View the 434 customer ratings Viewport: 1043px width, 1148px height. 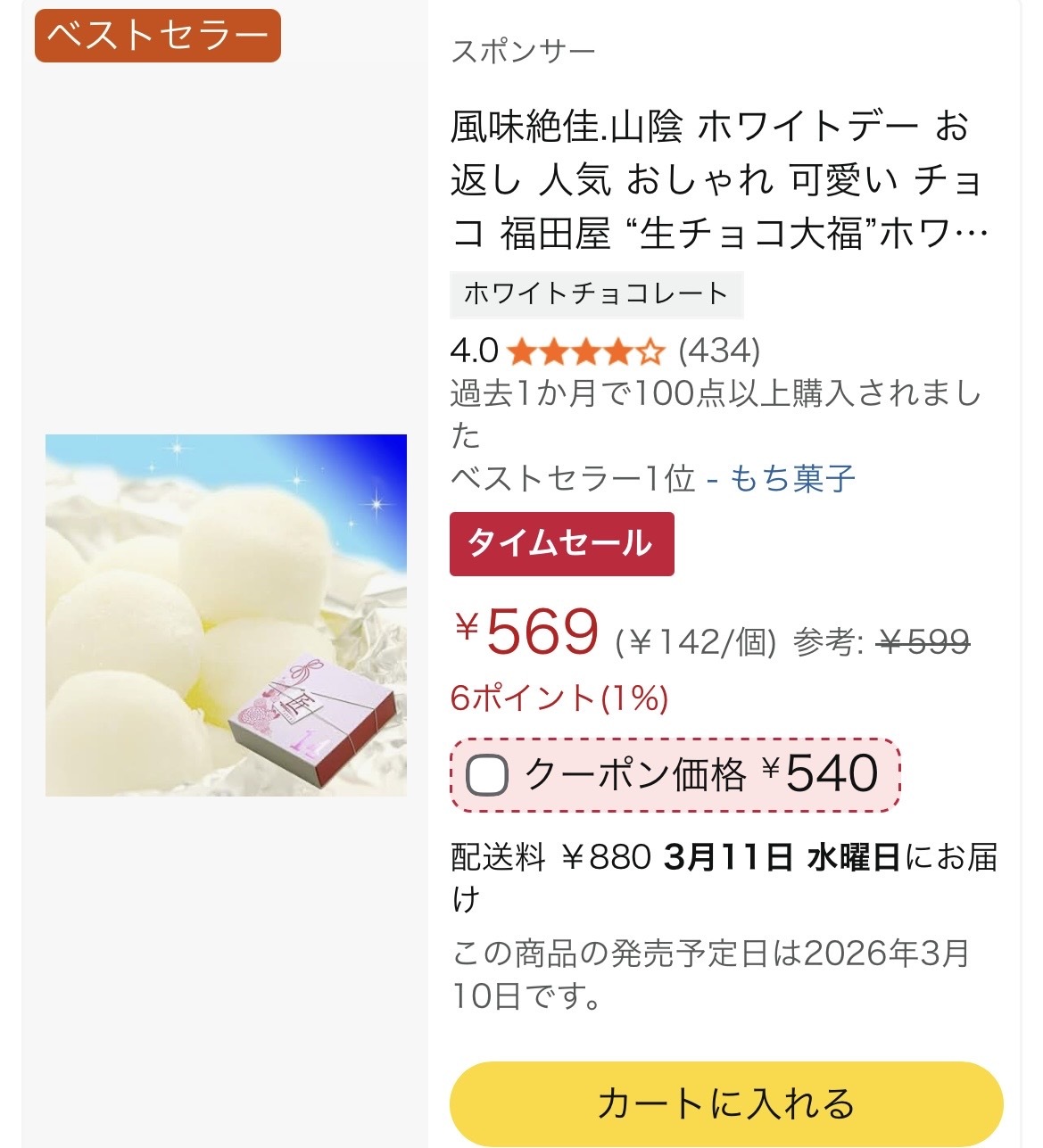pyautogui.click(x=718, y=351)
